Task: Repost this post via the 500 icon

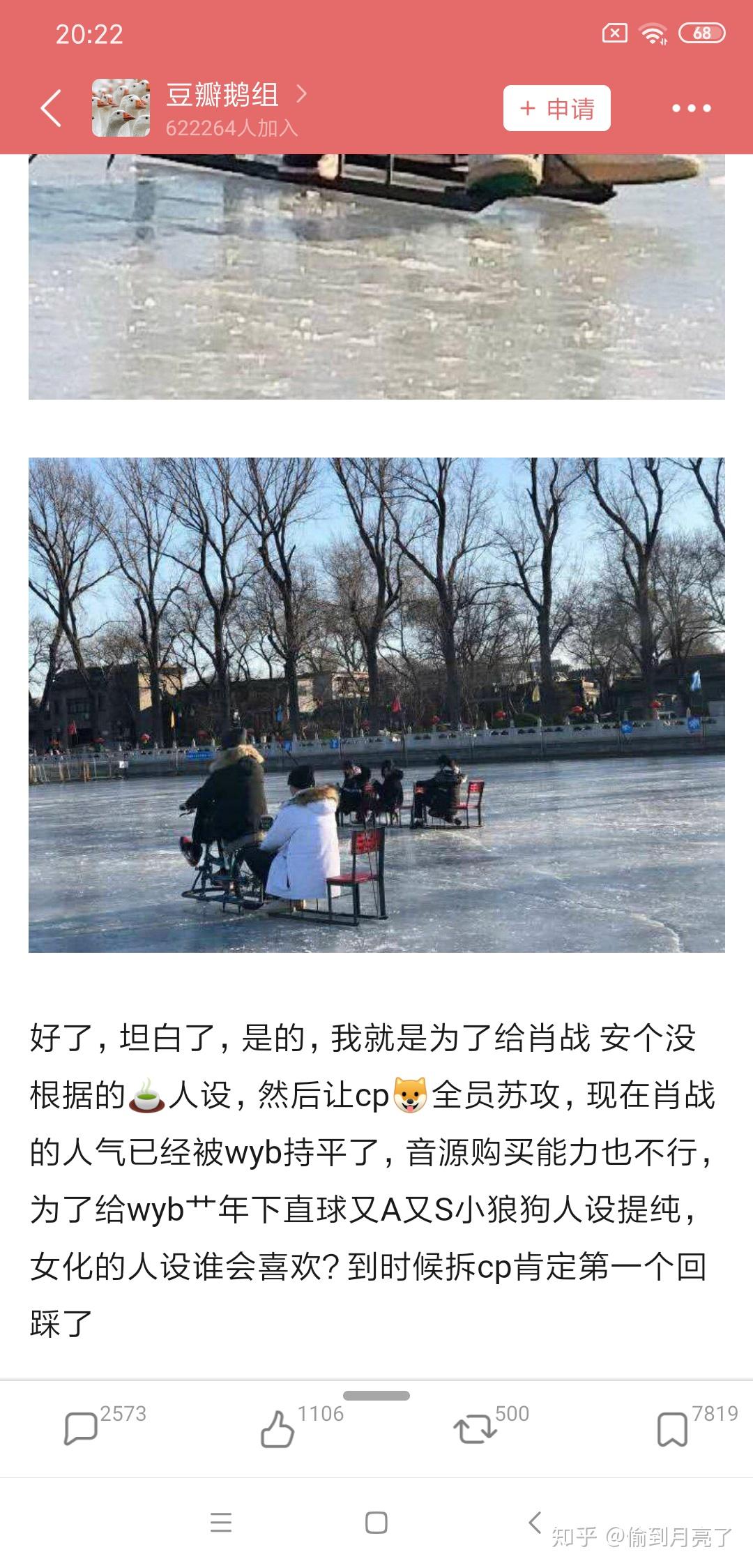Action: point(475,1428)
